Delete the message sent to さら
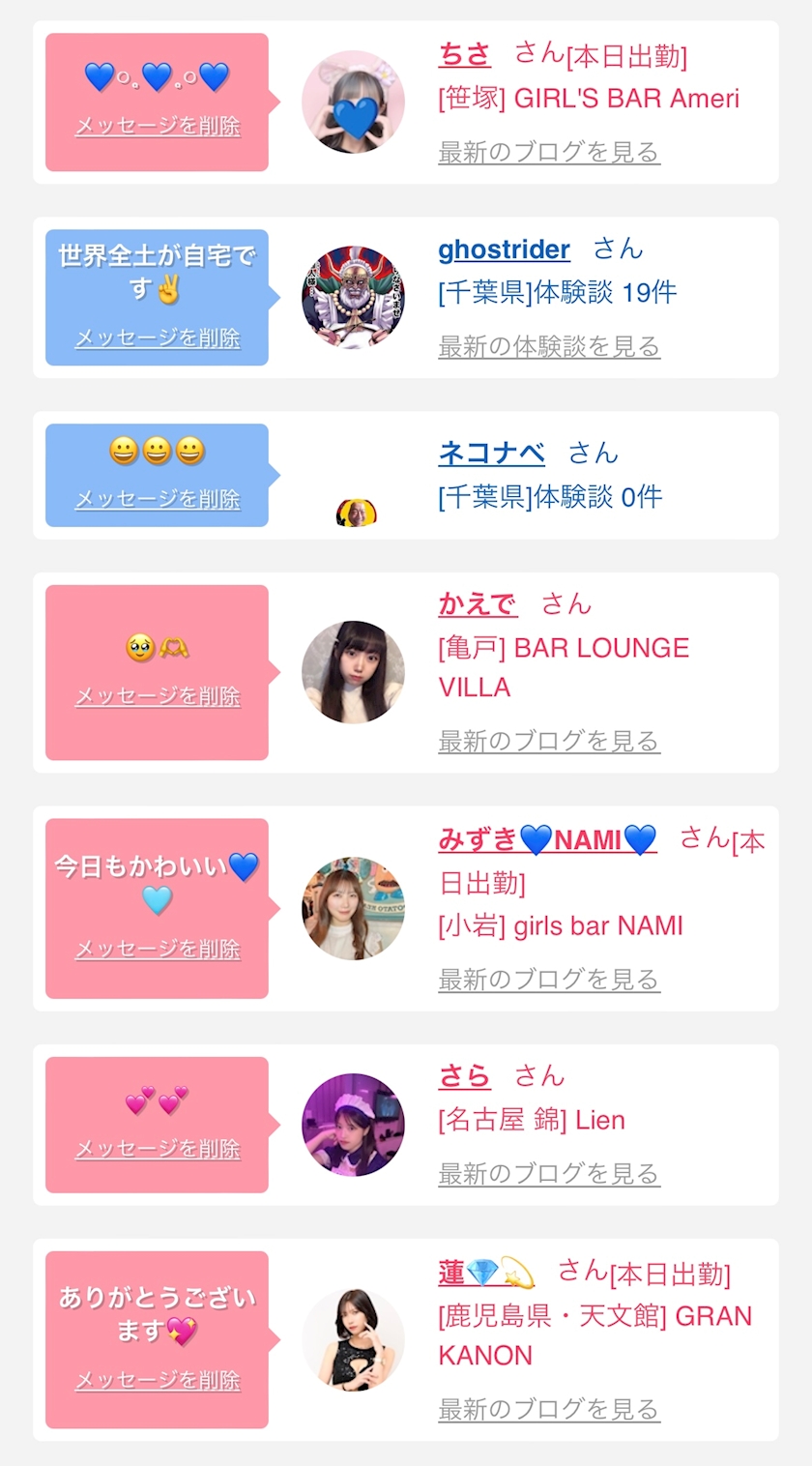 158,1149
